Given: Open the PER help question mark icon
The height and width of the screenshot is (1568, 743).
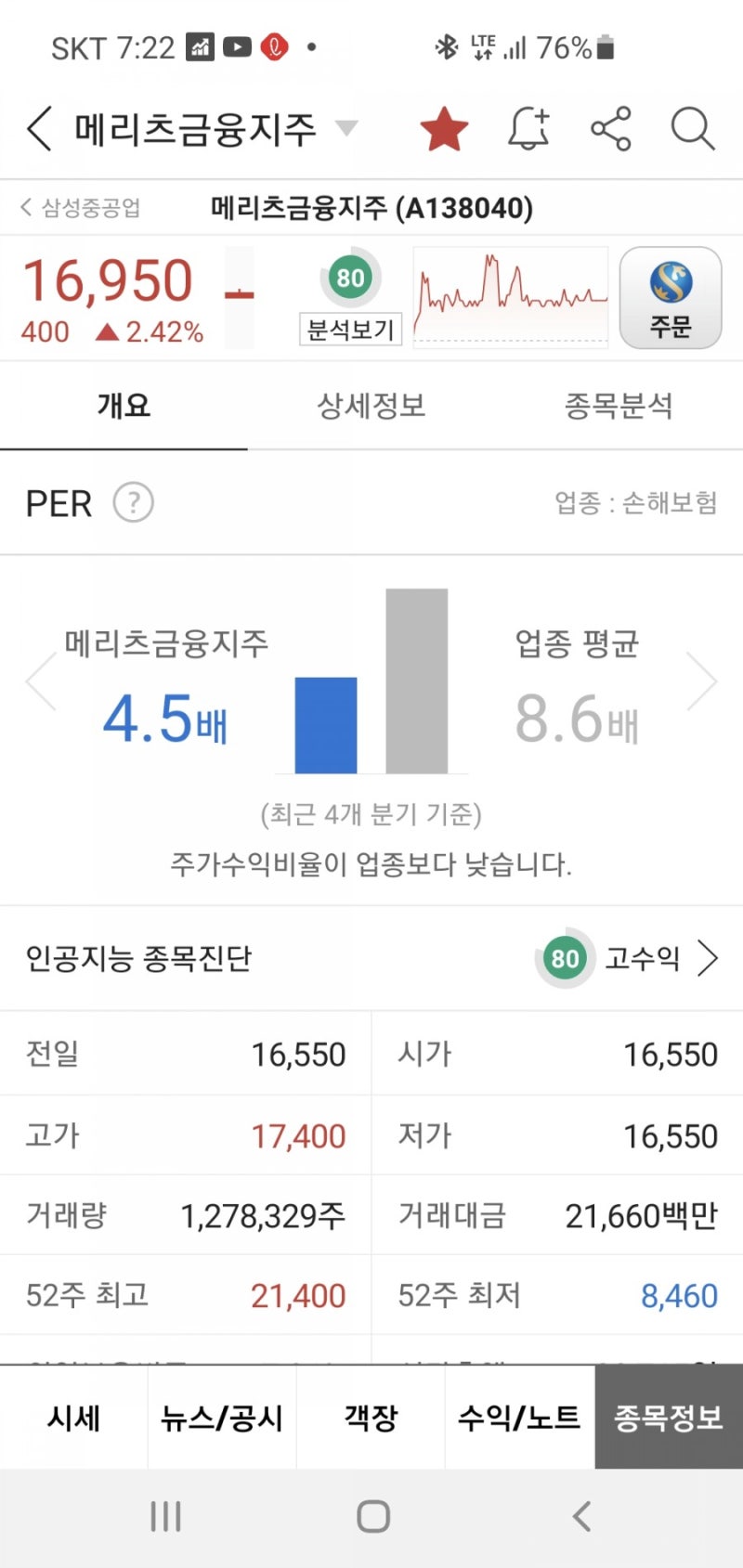Looking at the screenshot, I should [x=133, y=502].
